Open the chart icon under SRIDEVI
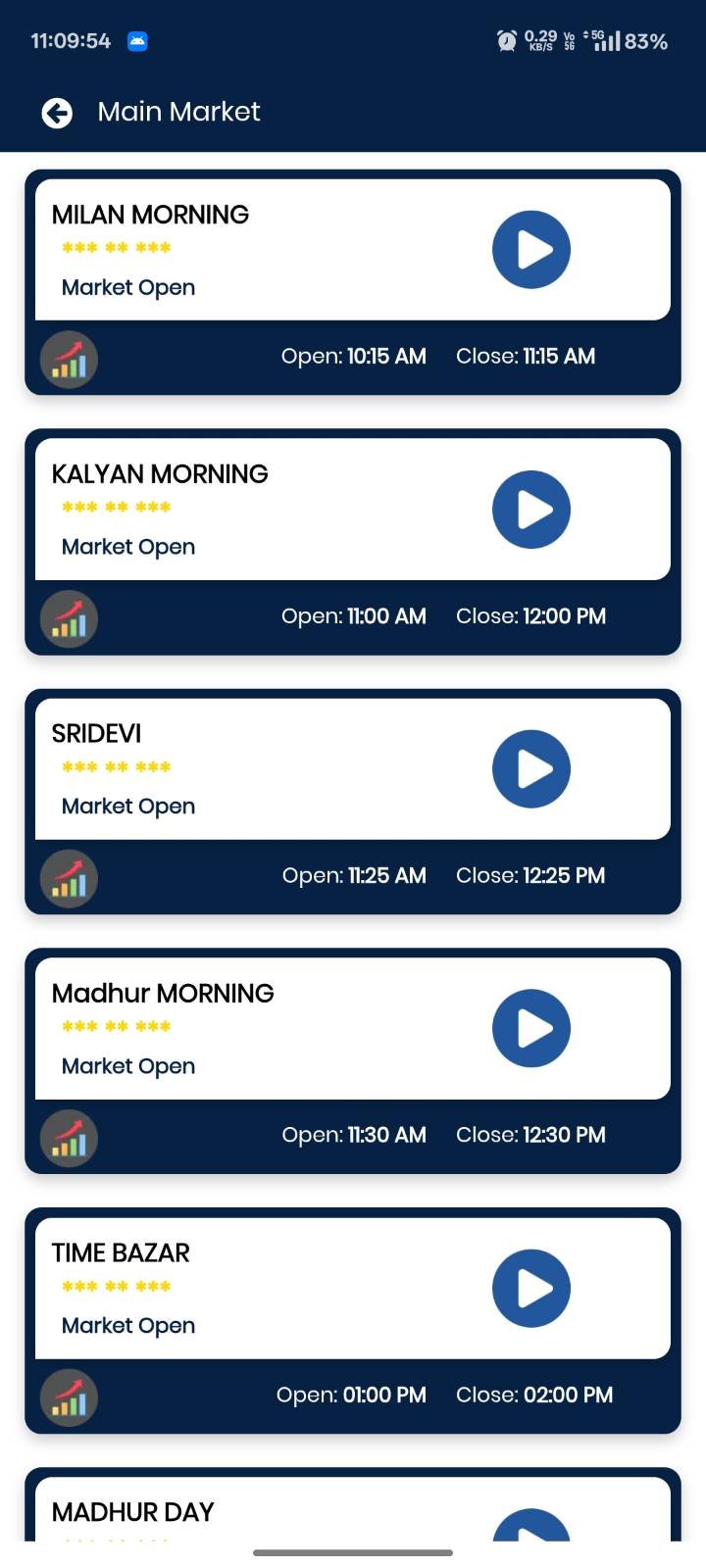Screen dimensions: 706x1568 pos(69,879)
